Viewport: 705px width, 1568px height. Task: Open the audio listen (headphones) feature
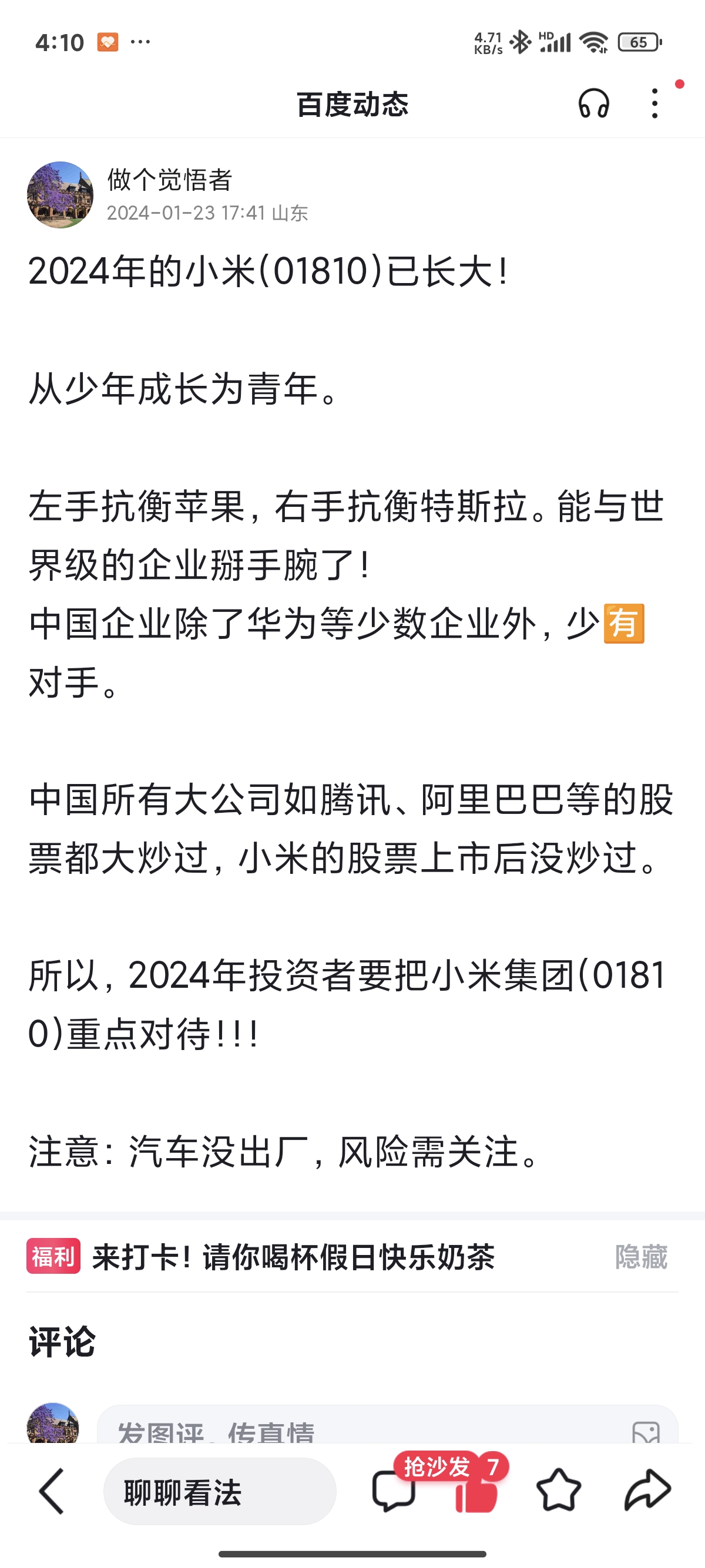[x=595, y=103]
